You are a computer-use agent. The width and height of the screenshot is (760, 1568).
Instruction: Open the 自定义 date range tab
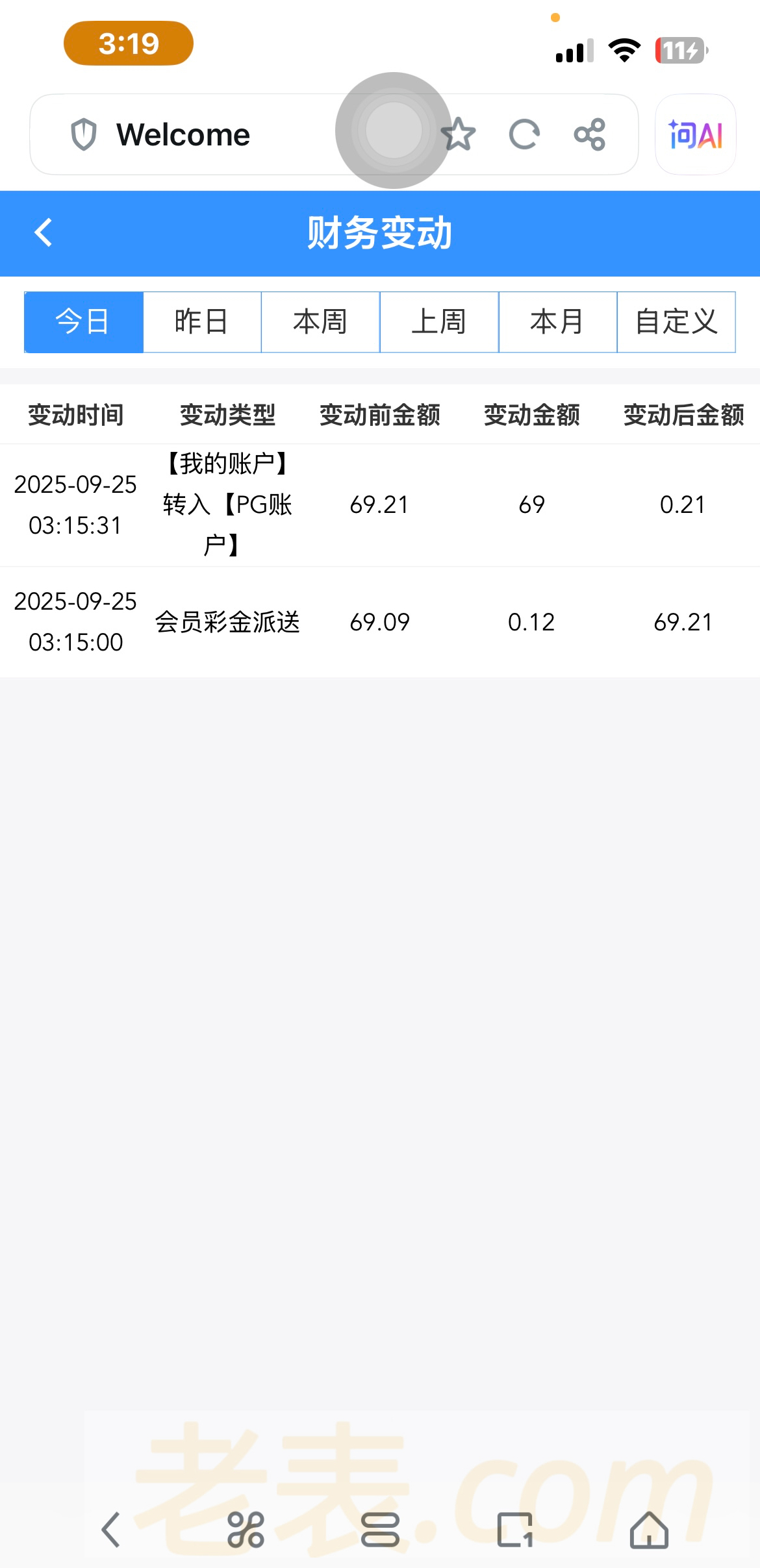pyautogui.click(x=676, y=322)
